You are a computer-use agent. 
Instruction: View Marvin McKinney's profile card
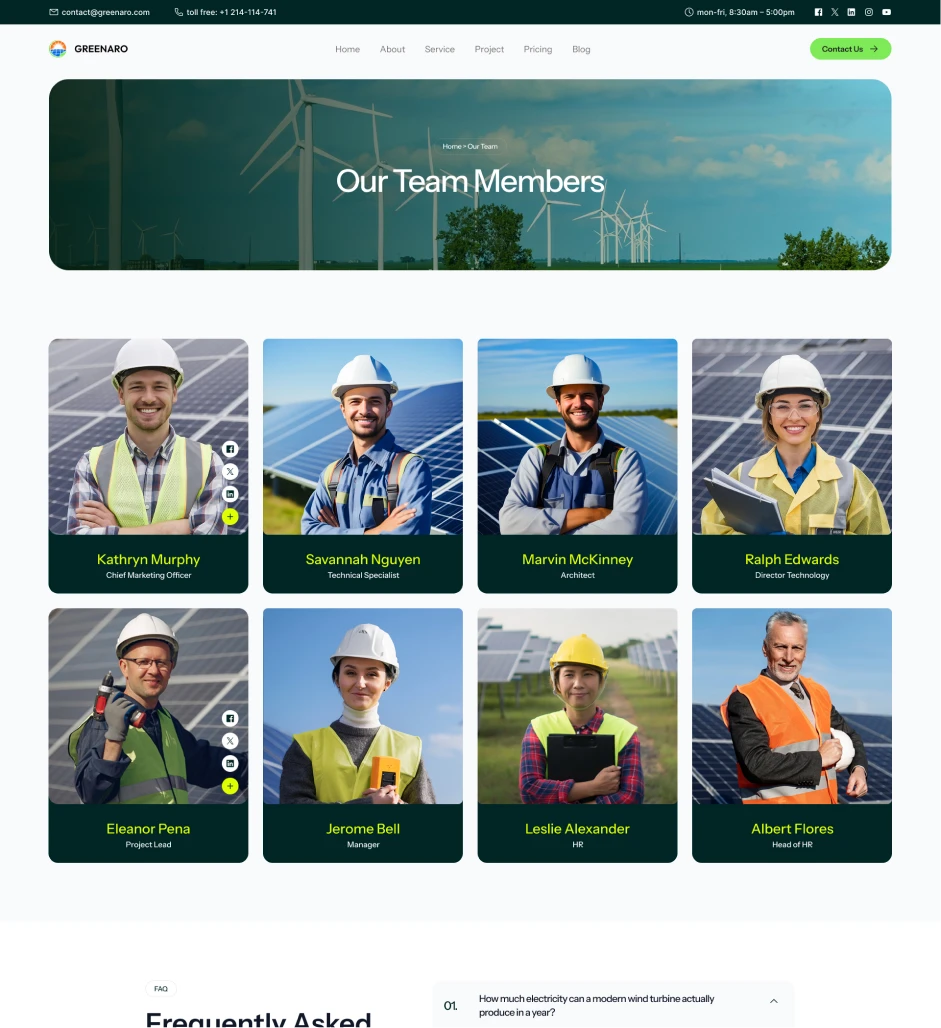coord(577,465)
